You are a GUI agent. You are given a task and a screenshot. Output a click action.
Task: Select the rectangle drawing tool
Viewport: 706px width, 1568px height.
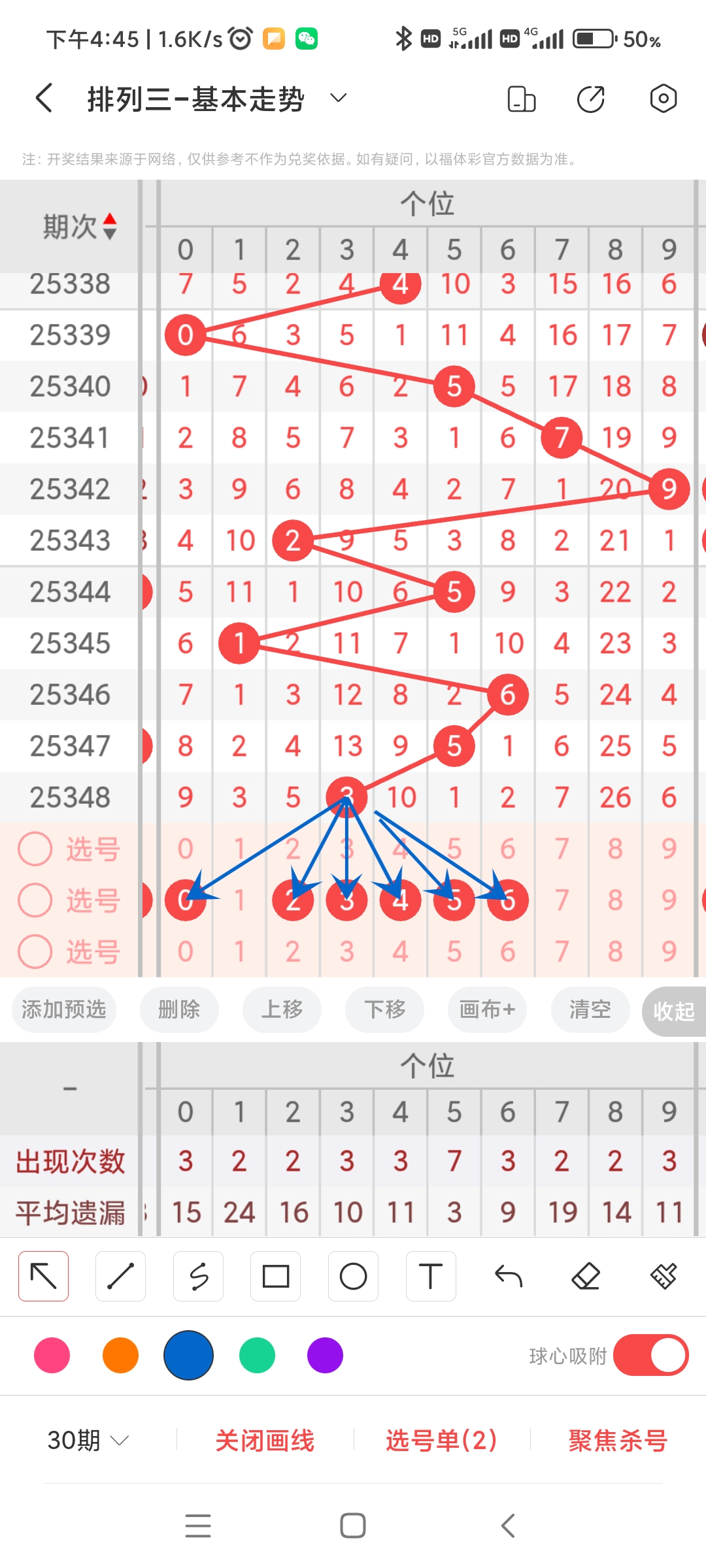point(276,1275)
